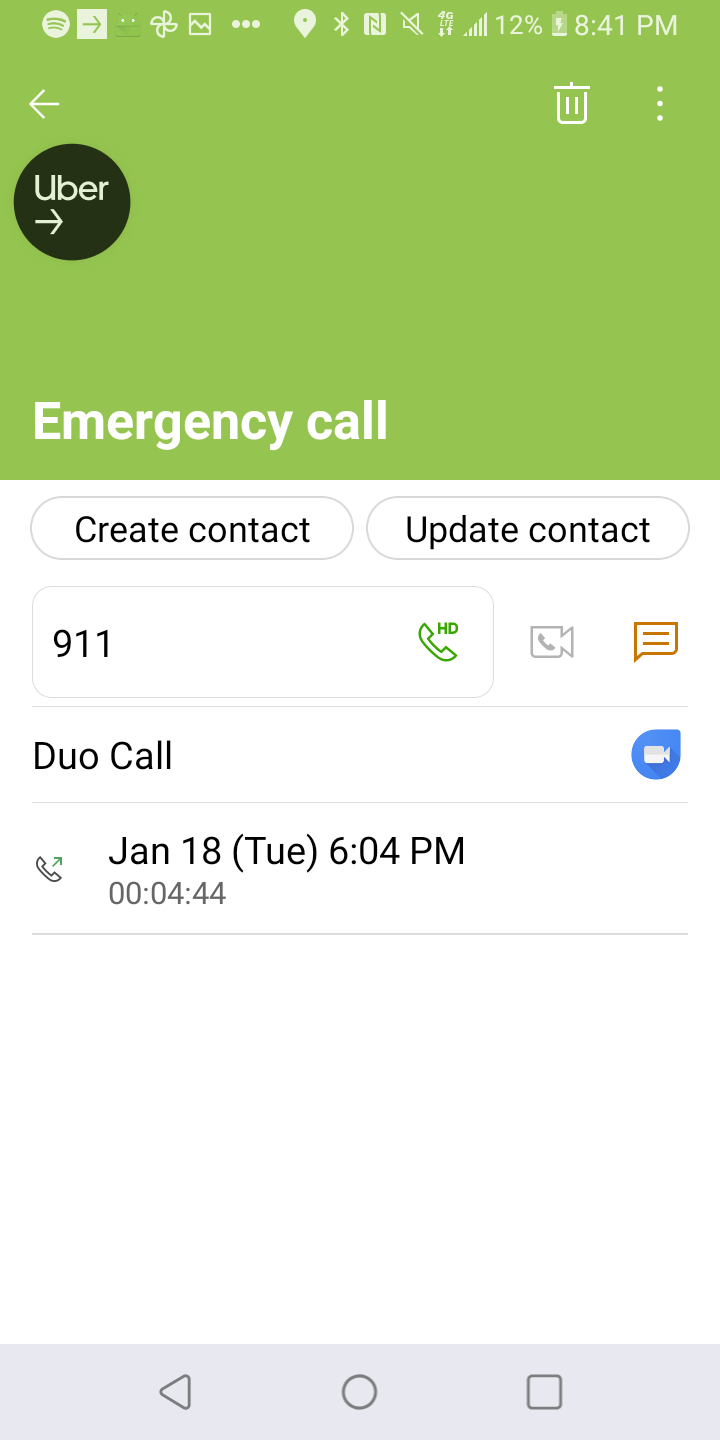Image resolution: width=720 pixels, height=1440 pixels.
Task: Send a text message to 911
Action: tap(656, 641)
